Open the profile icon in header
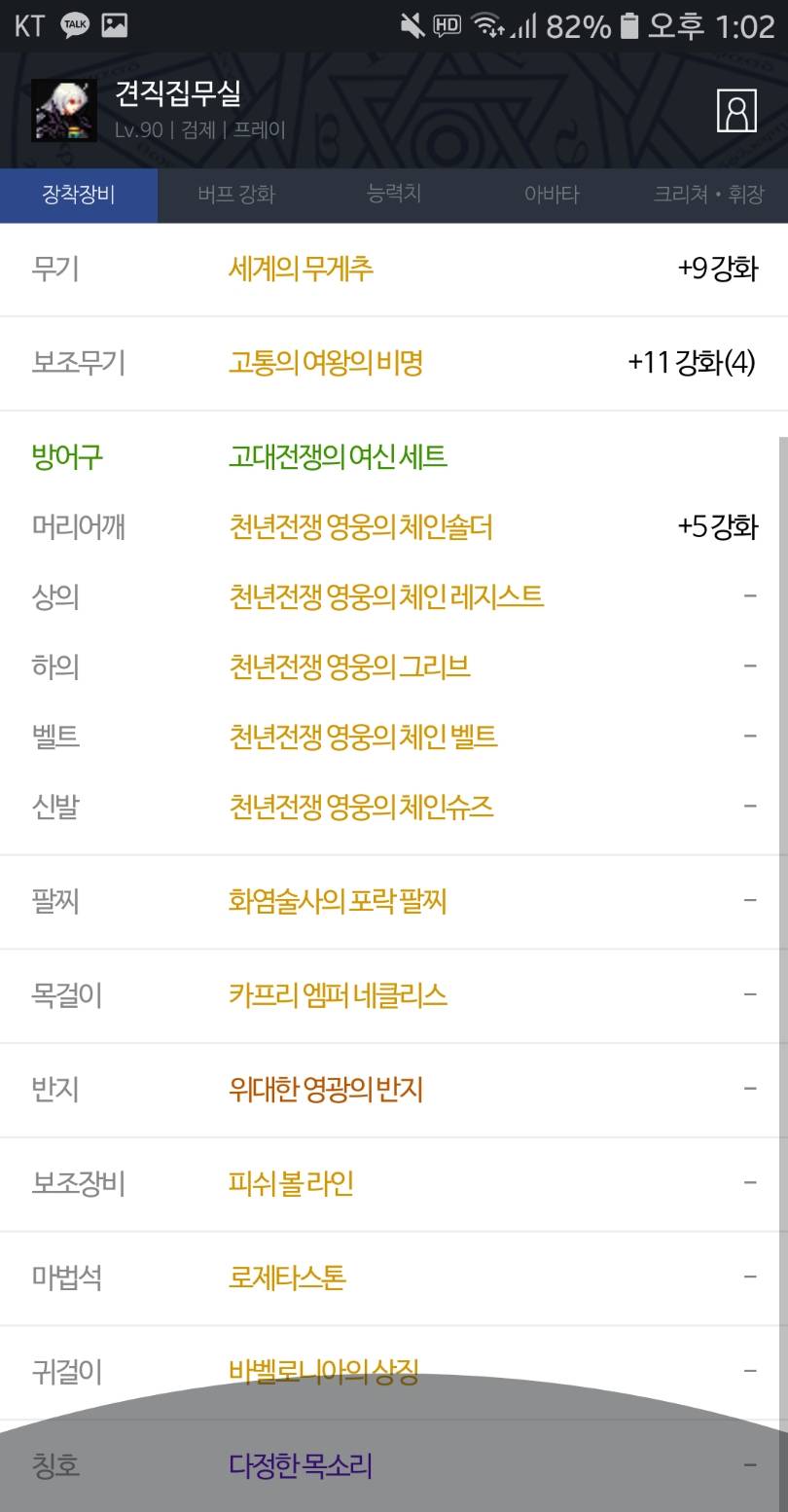 click(736, 110)
